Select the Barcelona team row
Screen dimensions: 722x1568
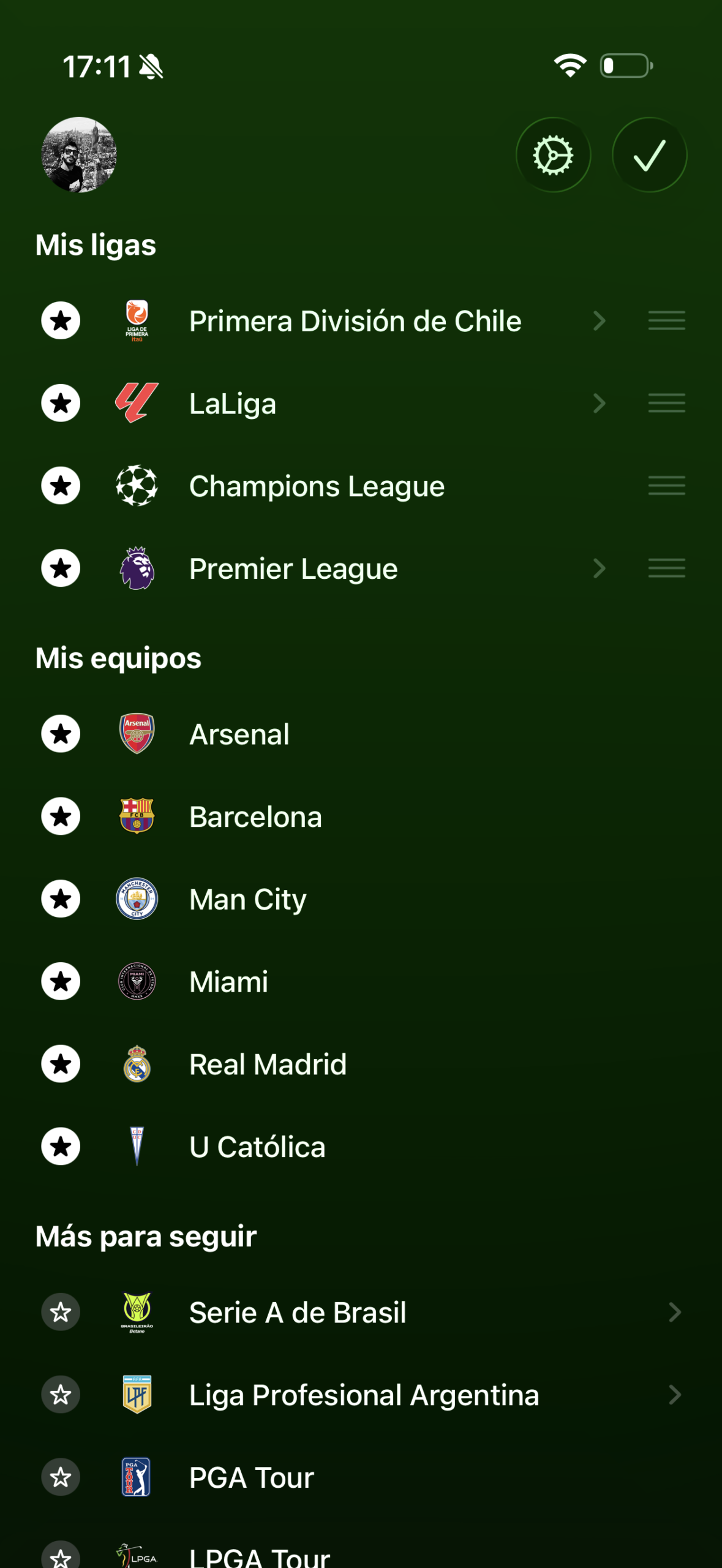255,816
